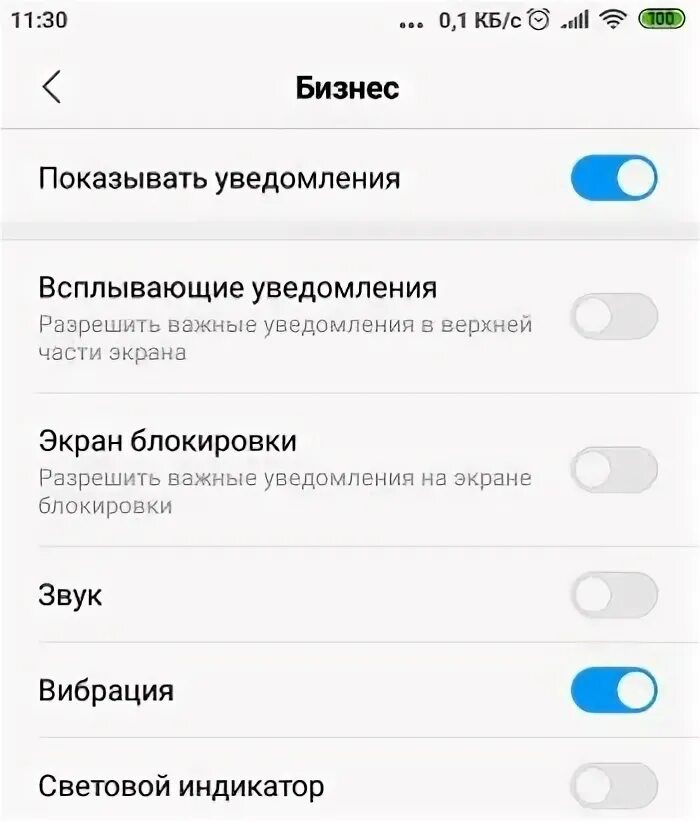Disable the Вибрация toggle
The image size is (700, 822).
(x=613, y=691)
